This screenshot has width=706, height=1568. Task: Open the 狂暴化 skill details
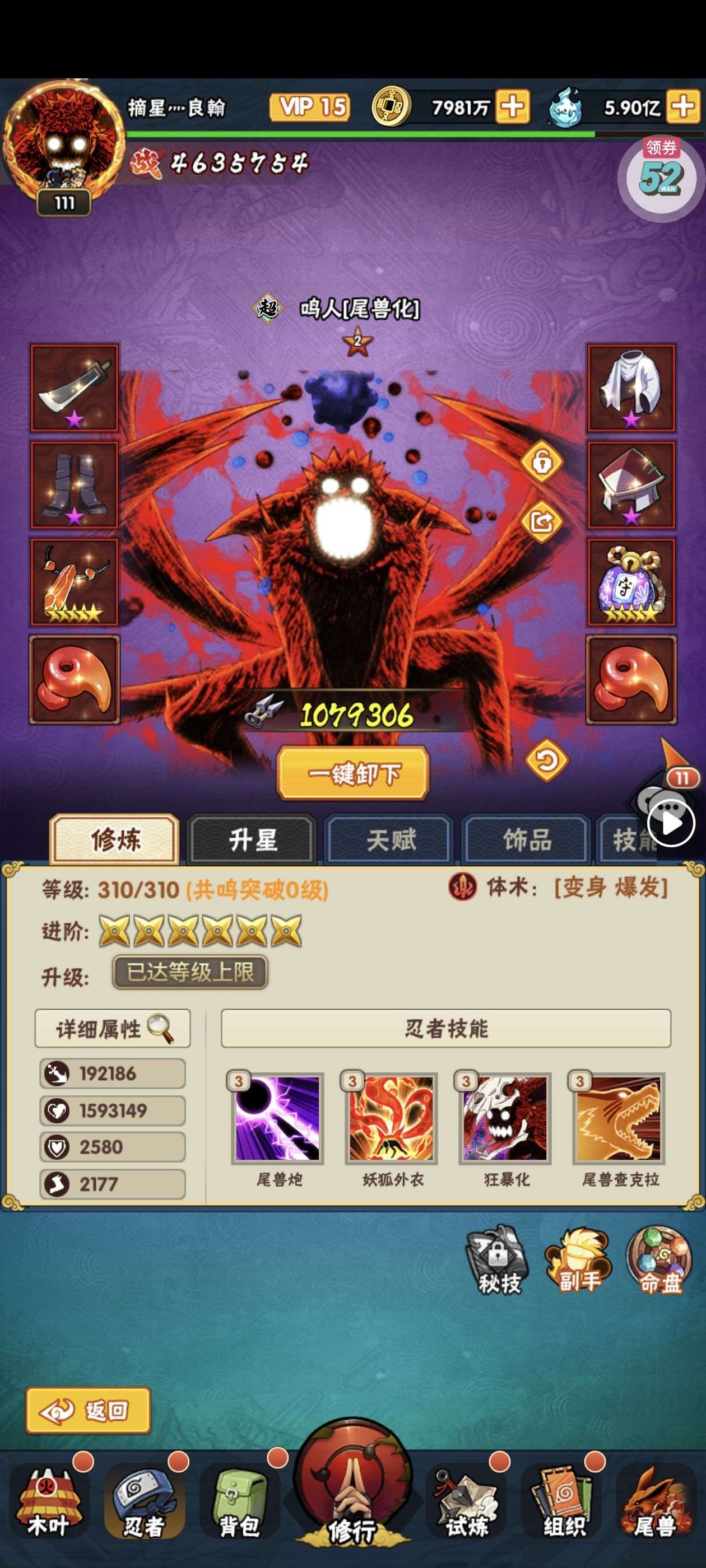click(x=505, y=1119)
